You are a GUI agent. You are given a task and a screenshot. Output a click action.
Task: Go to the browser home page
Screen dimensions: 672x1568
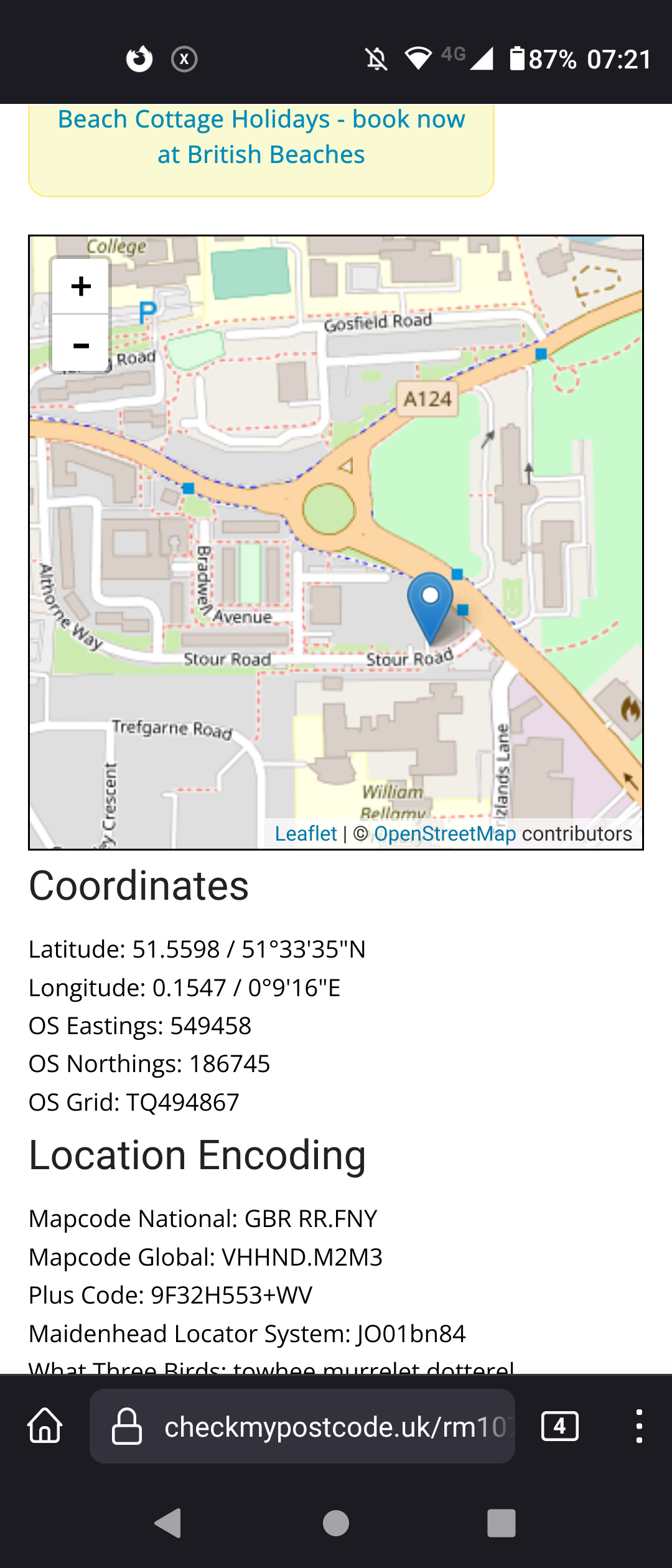(x=45, y=1426)
